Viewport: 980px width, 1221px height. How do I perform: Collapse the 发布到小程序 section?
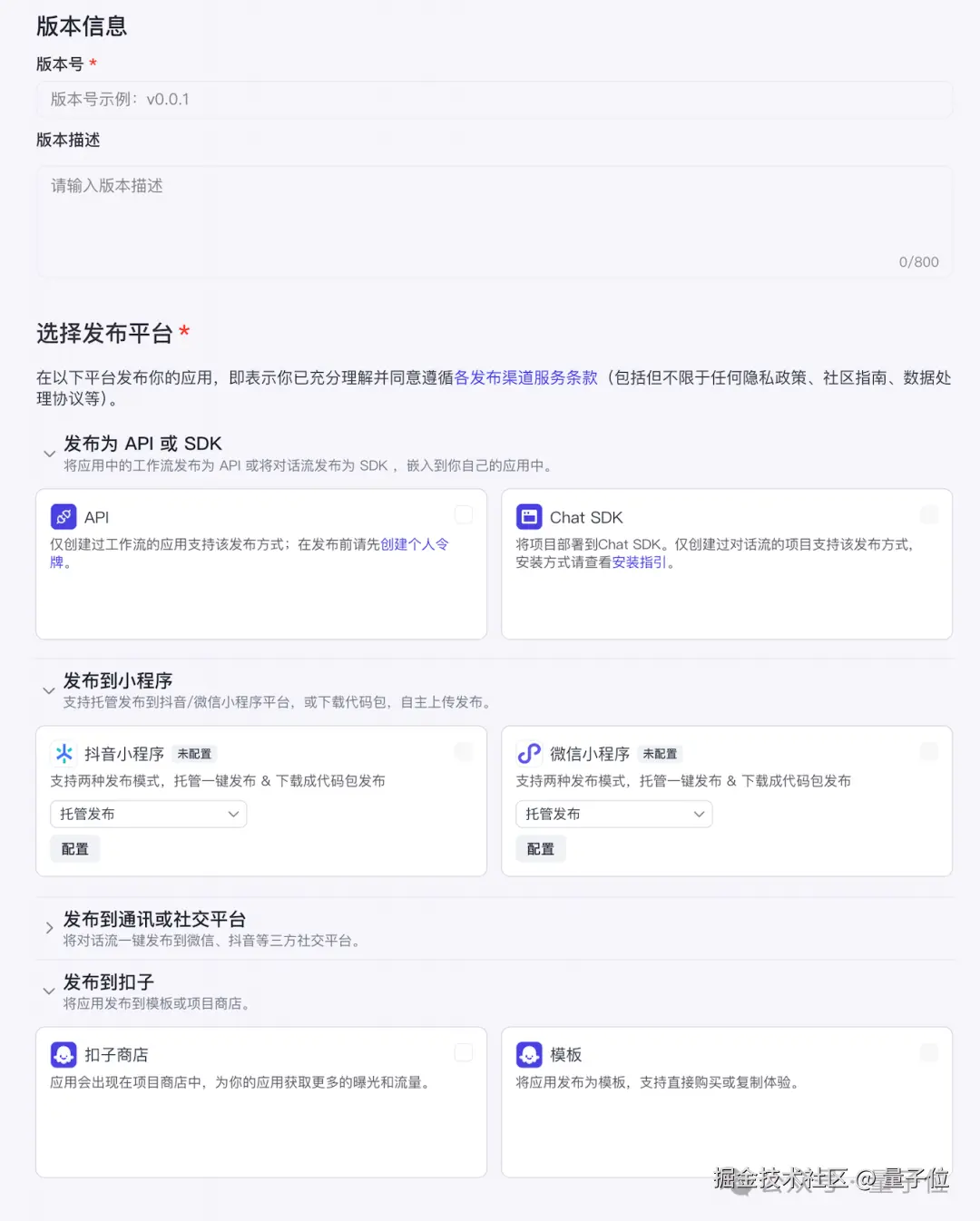click(49, 690)
